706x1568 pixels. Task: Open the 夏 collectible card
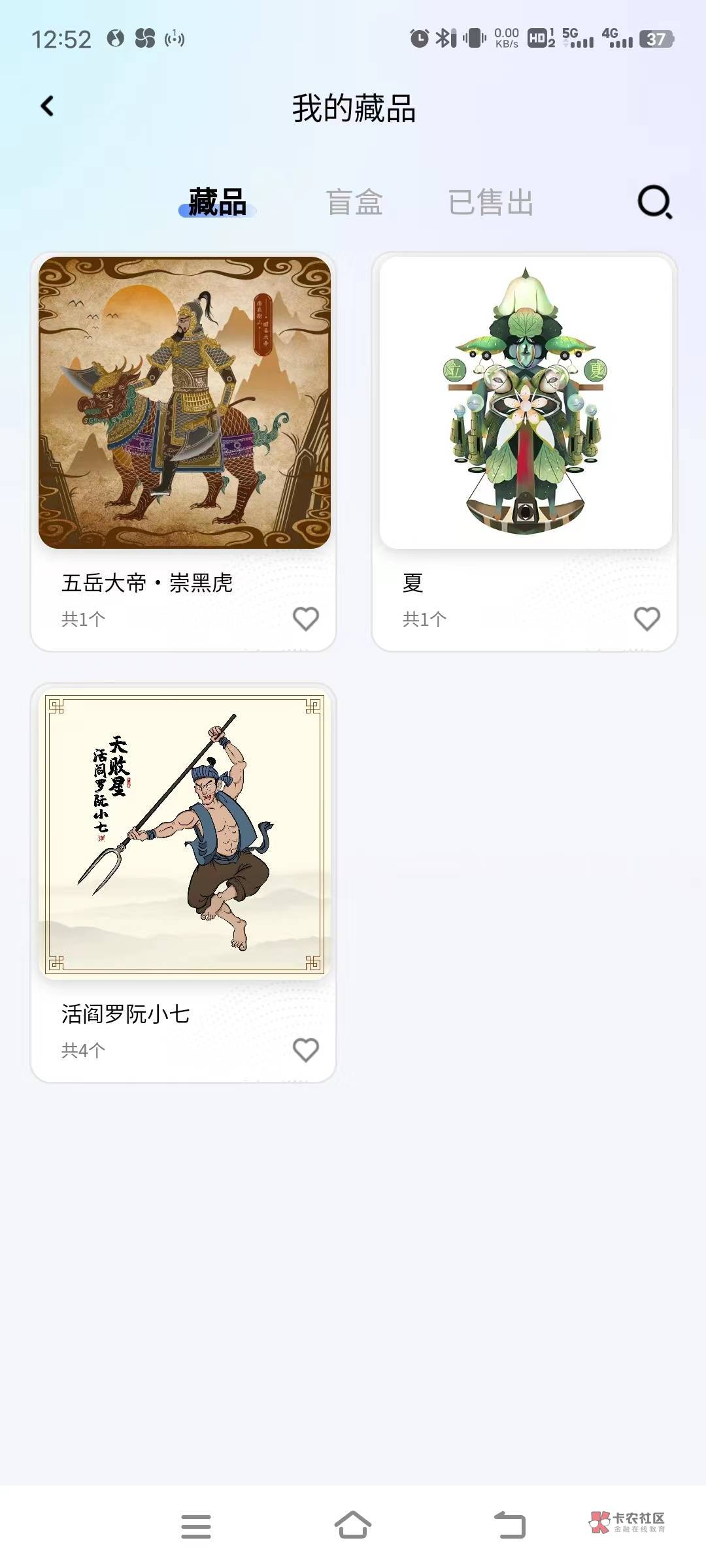click(x=525, y=451)
